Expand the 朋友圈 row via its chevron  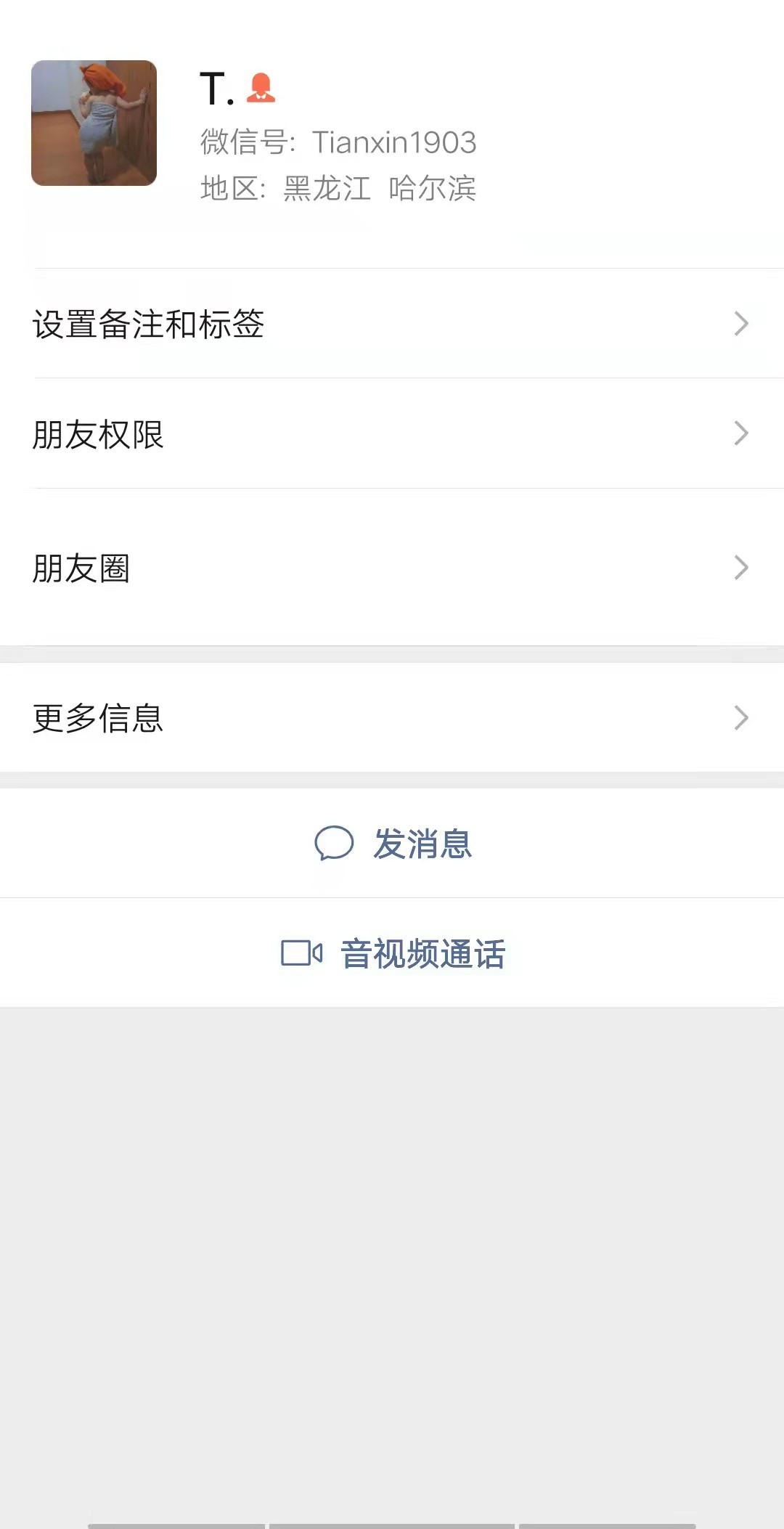[x=741, y=568]
